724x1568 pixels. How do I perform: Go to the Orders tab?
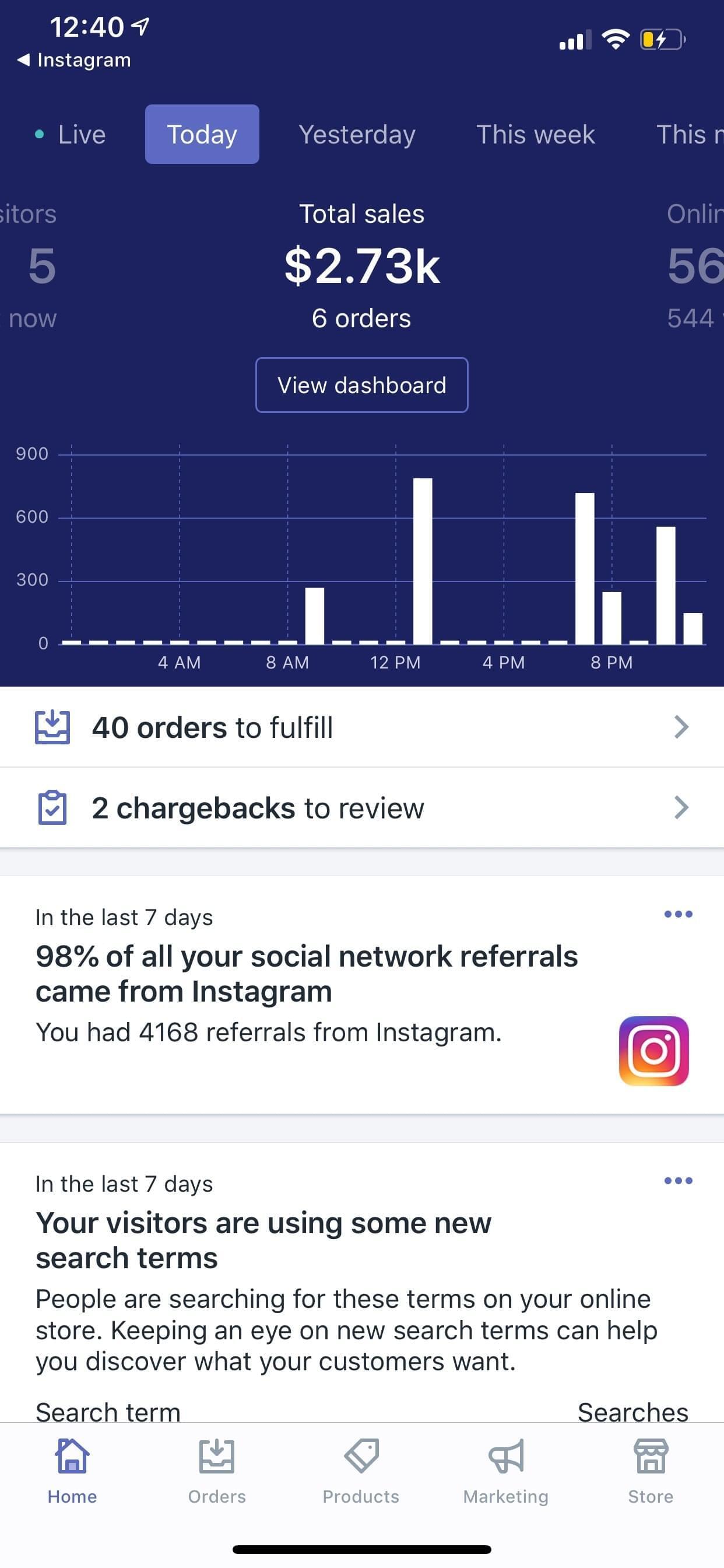(x=217, y=1471)
